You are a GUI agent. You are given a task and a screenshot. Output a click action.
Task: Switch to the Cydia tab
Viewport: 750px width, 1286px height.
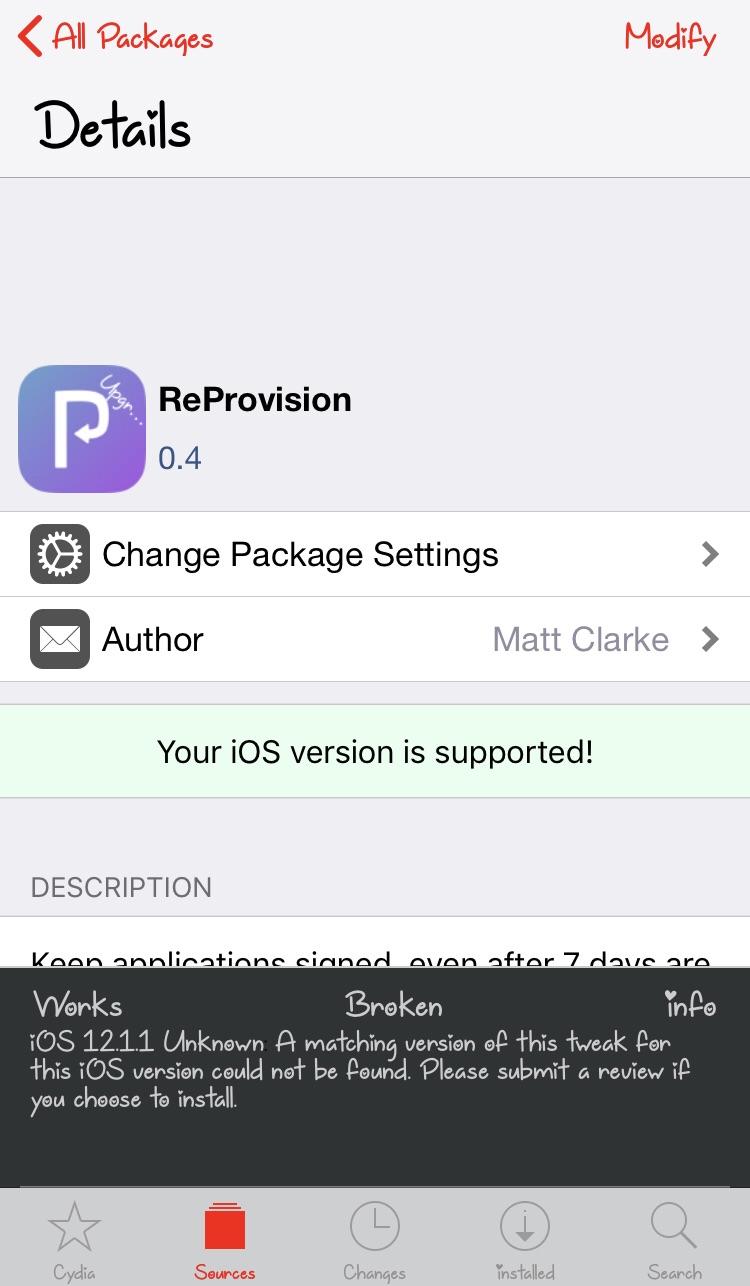pos(75,1240)
